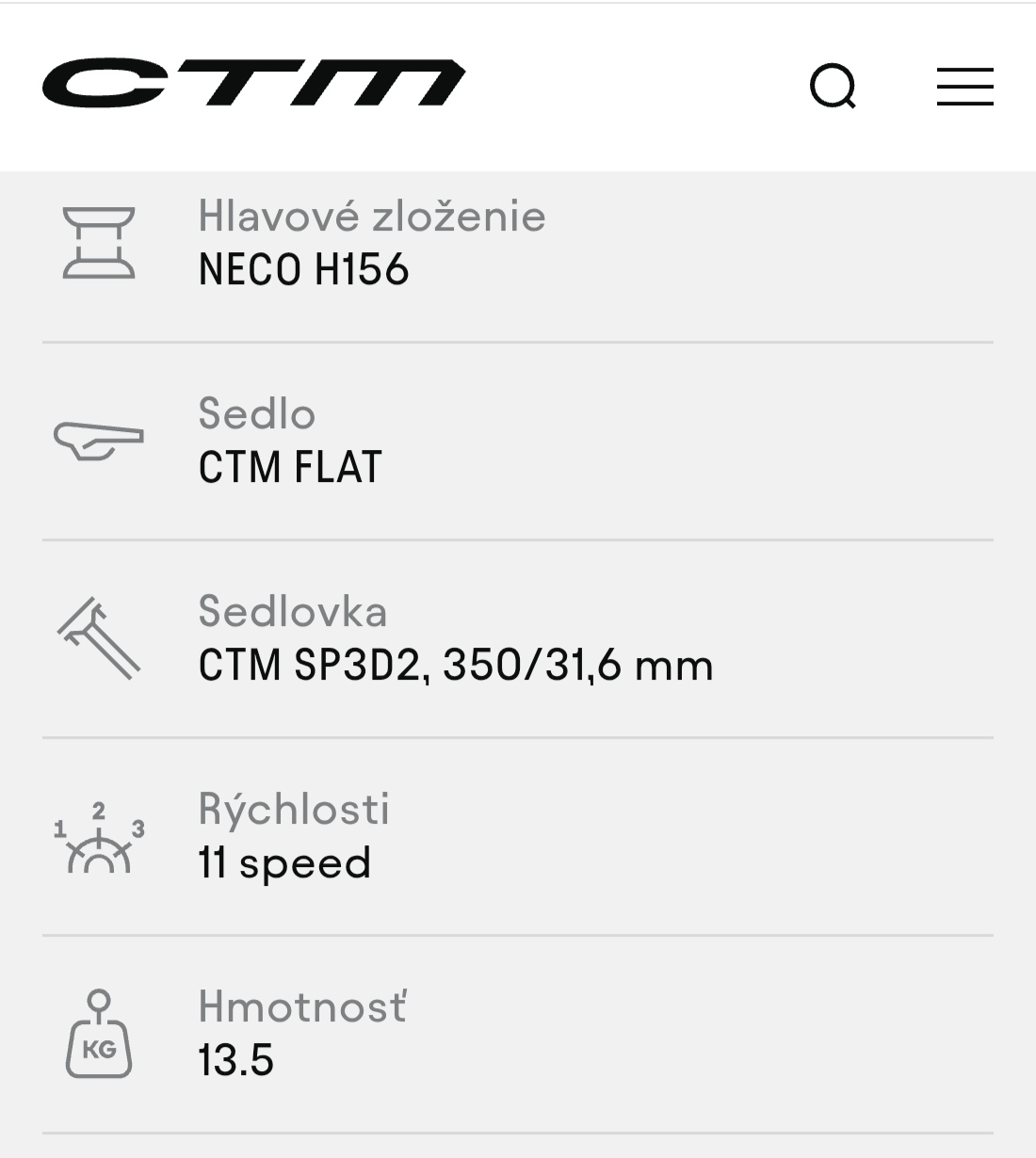Open the hamburger menu
1036x1158 pixels.
point(964,87)
